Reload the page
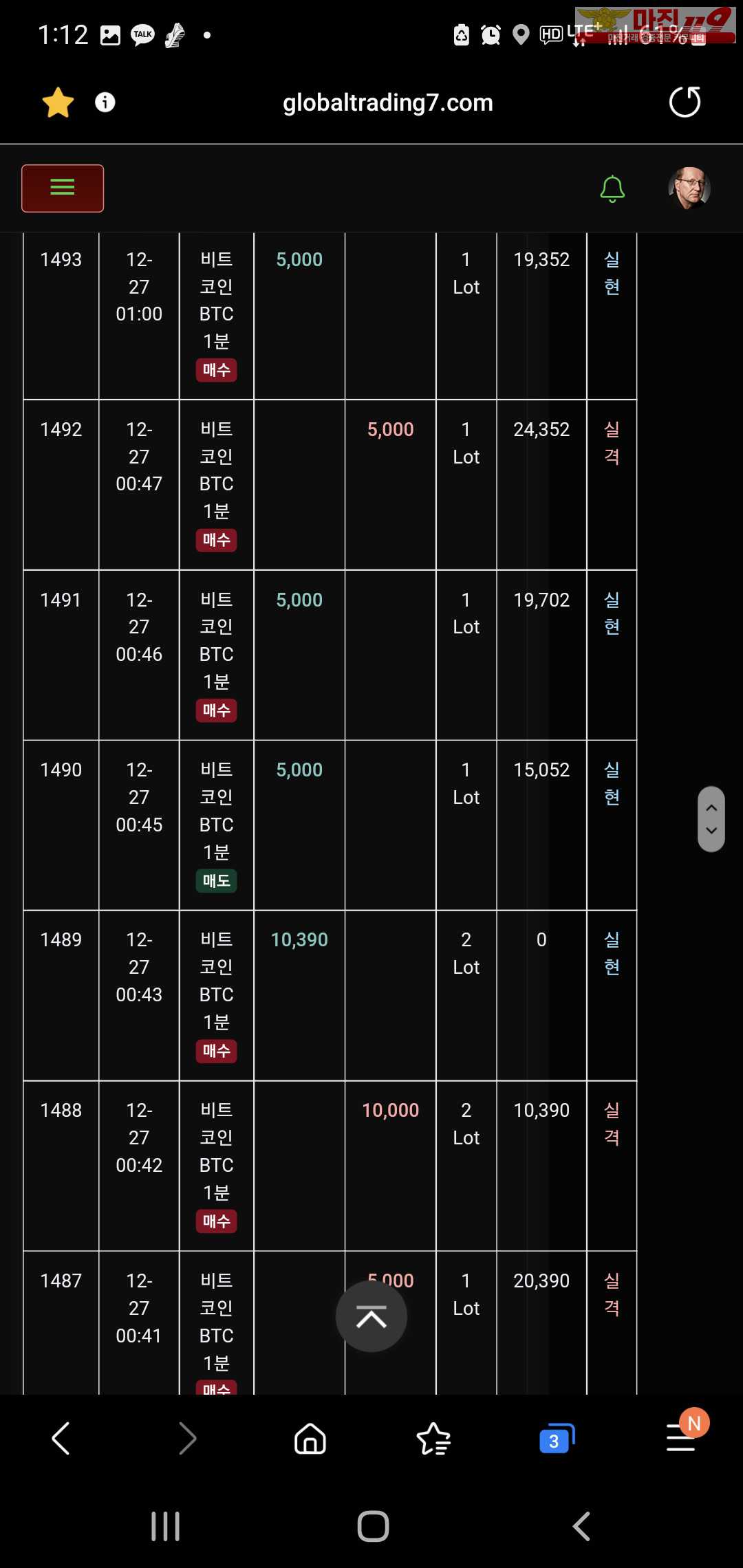743x1568 pixels. pyautogui.click(x=685, y=102)
